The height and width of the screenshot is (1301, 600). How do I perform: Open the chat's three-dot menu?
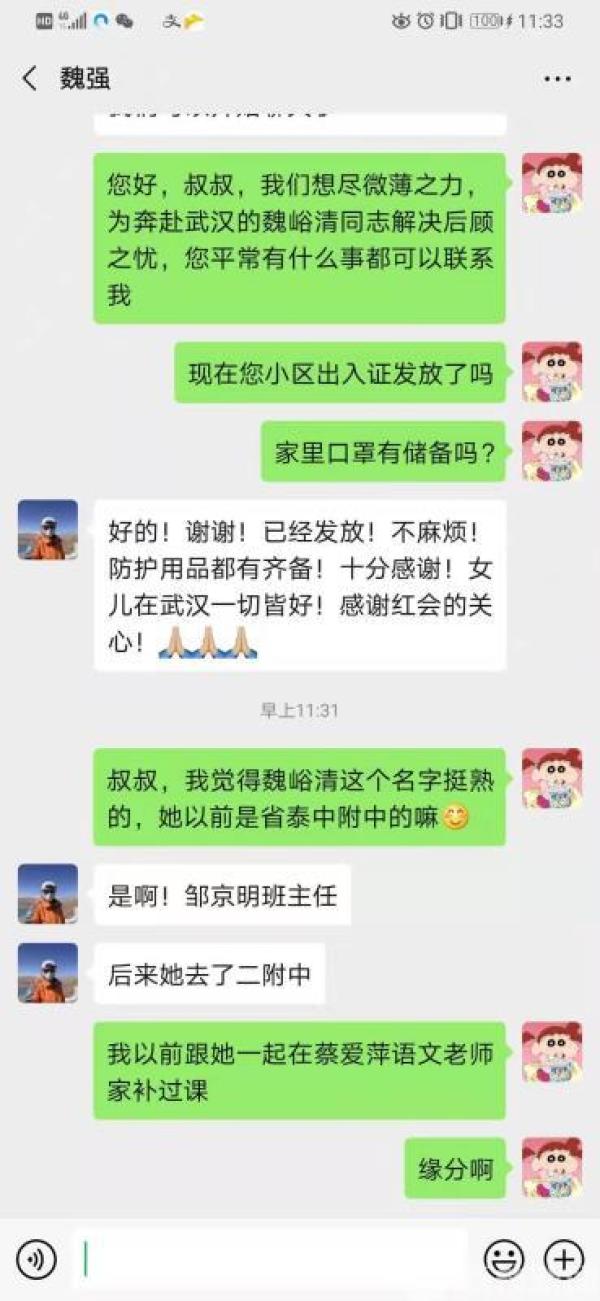pos(557,79)
